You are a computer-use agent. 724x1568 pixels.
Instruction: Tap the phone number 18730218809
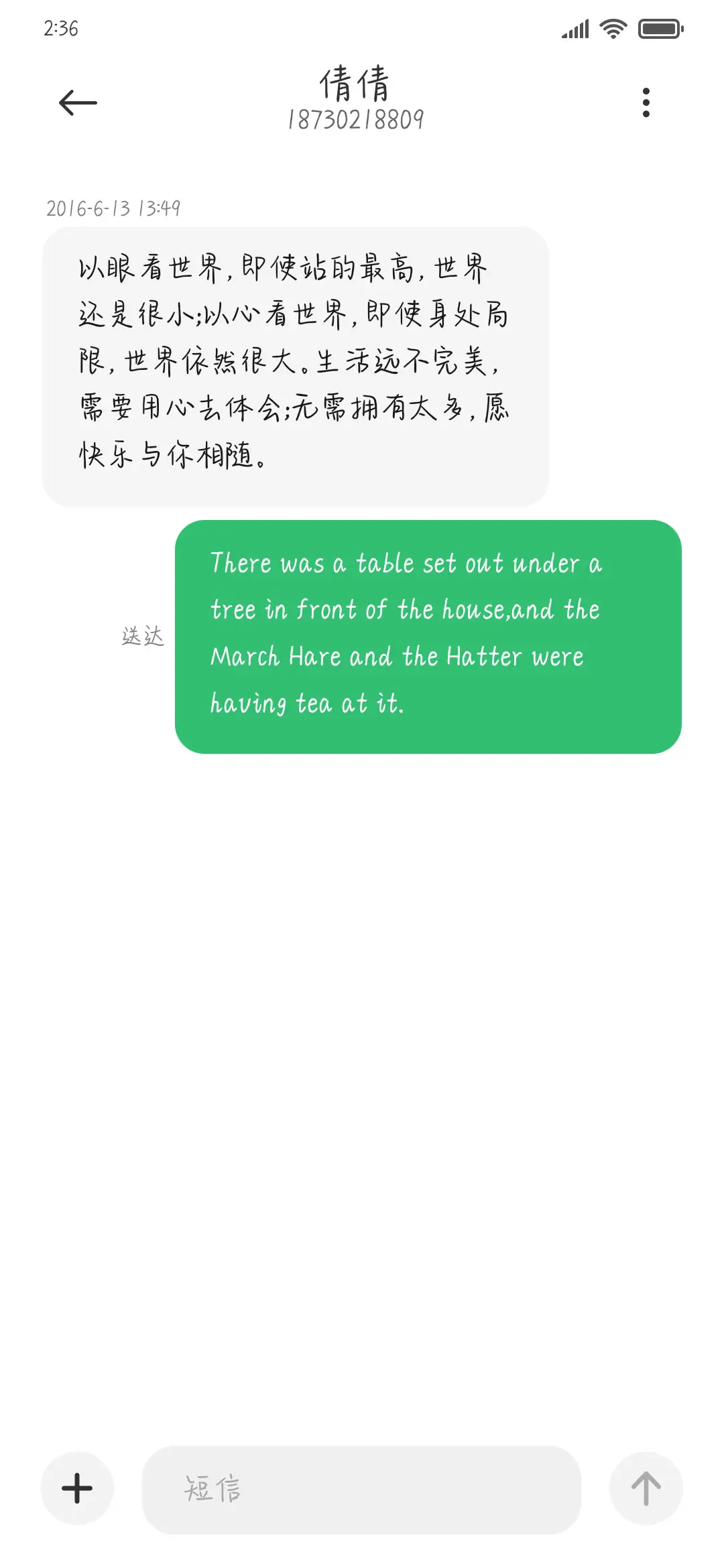(x=355, y=121)
